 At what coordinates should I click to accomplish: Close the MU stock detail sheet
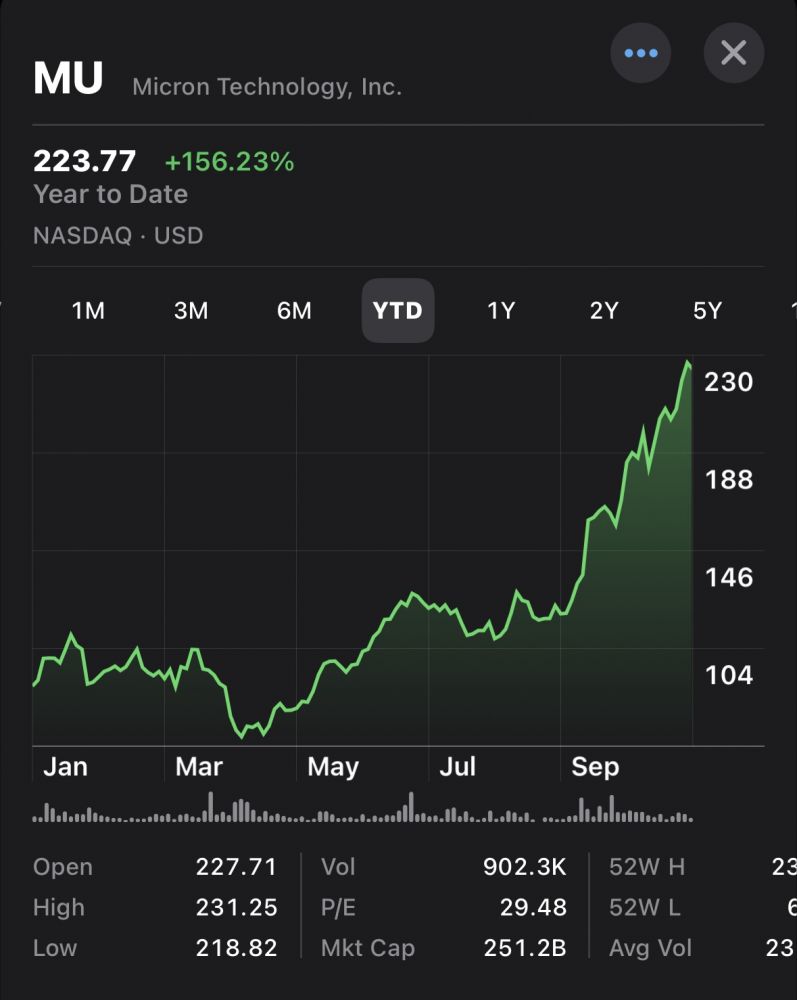tap(734, 53)
